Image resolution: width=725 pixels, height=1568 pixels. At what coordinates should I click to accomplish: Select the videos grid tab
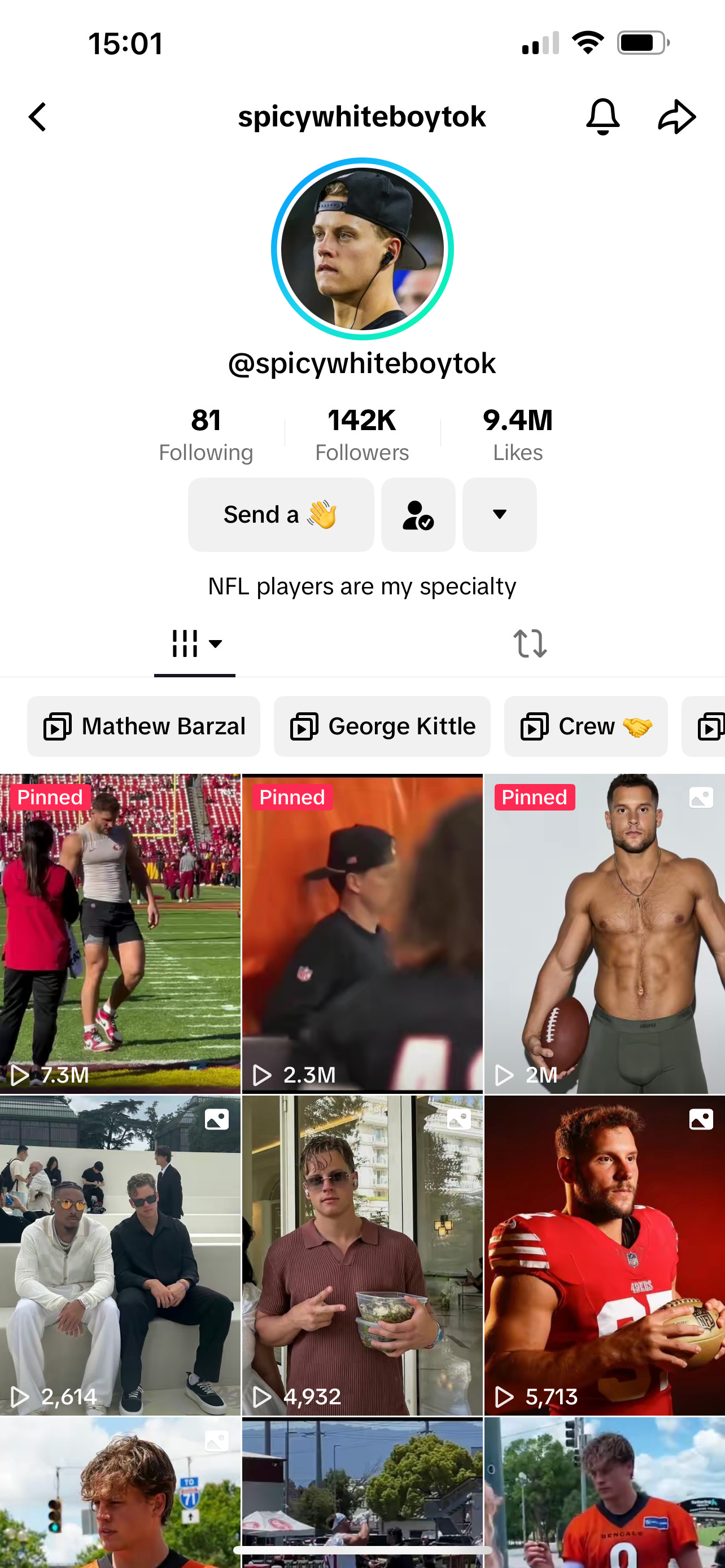tap(195, 643)
